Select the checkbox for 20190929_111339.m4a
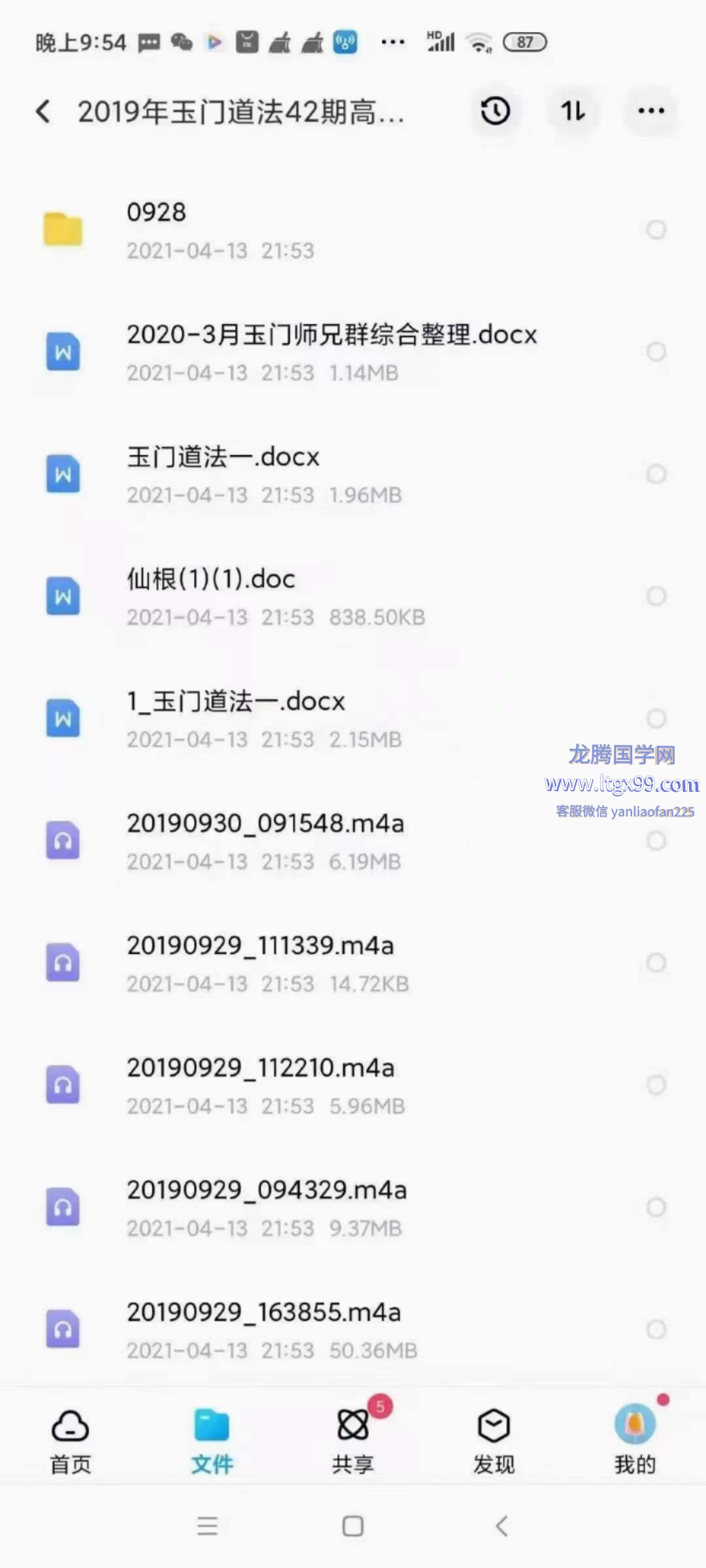 [656, 963]
